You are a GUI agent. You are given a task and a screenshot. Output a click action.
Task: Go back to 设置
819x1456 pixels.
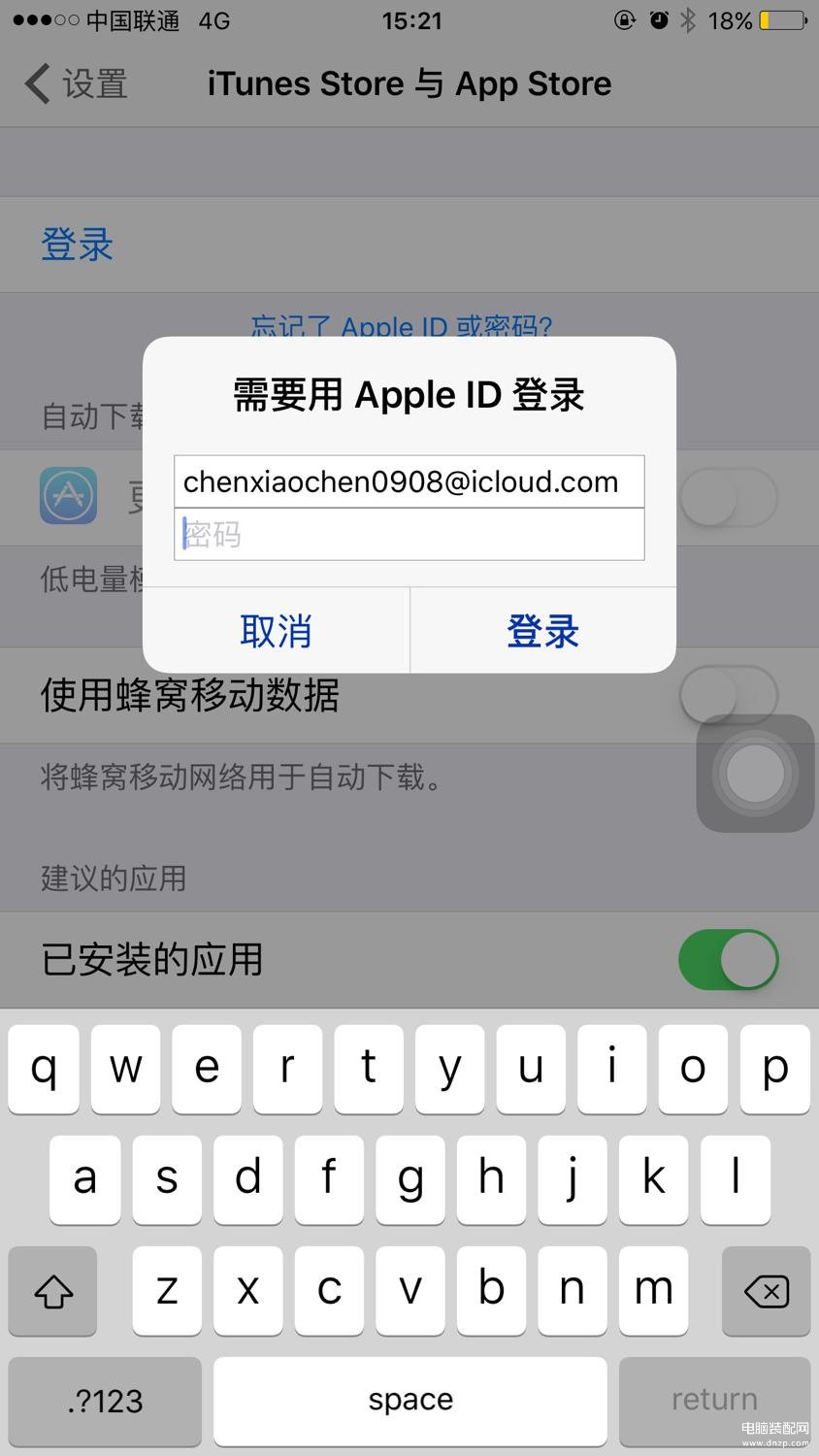pos(76,83)
